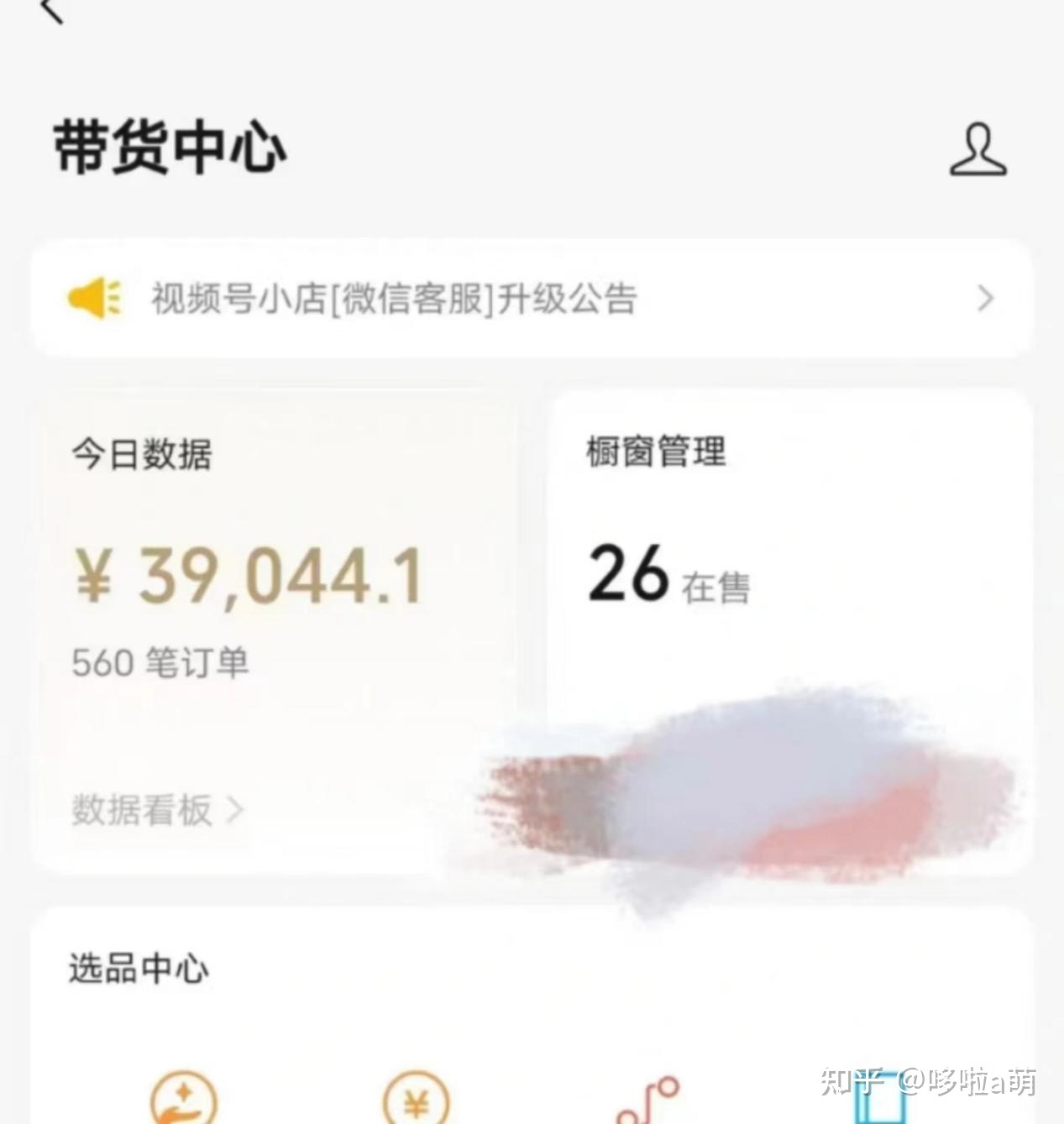Expand the announcement banner chevron
1064x1124 pixels.
[984, 300]
